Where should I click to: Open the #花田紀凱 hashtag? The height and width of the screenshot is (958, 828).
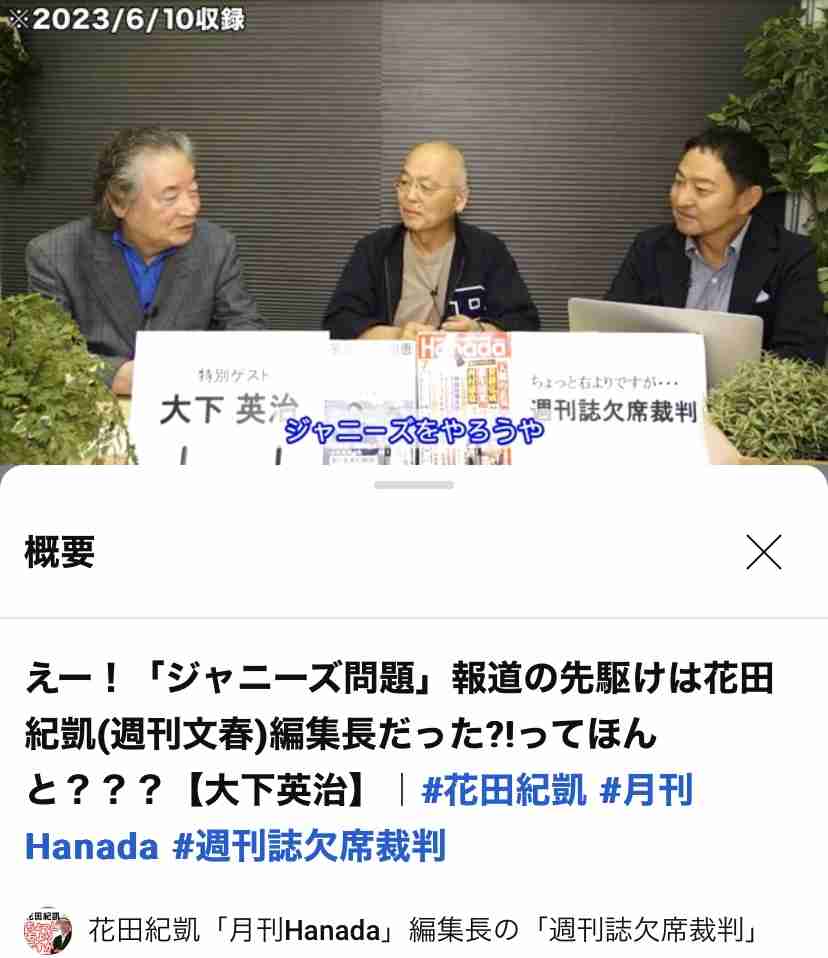[x=505, y=790]
